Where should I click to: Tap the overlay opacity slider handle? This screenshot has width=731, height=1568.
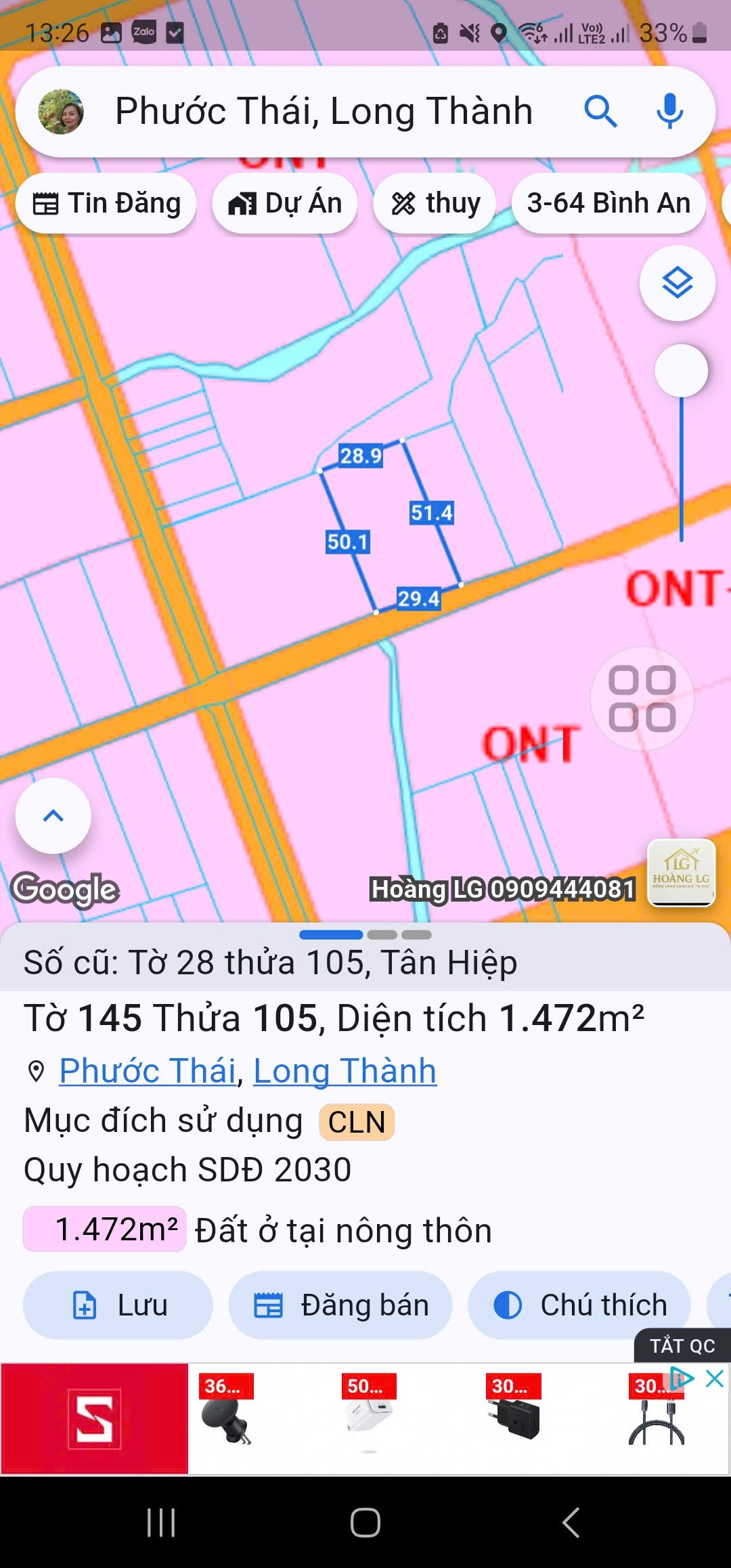pos(682,371)
